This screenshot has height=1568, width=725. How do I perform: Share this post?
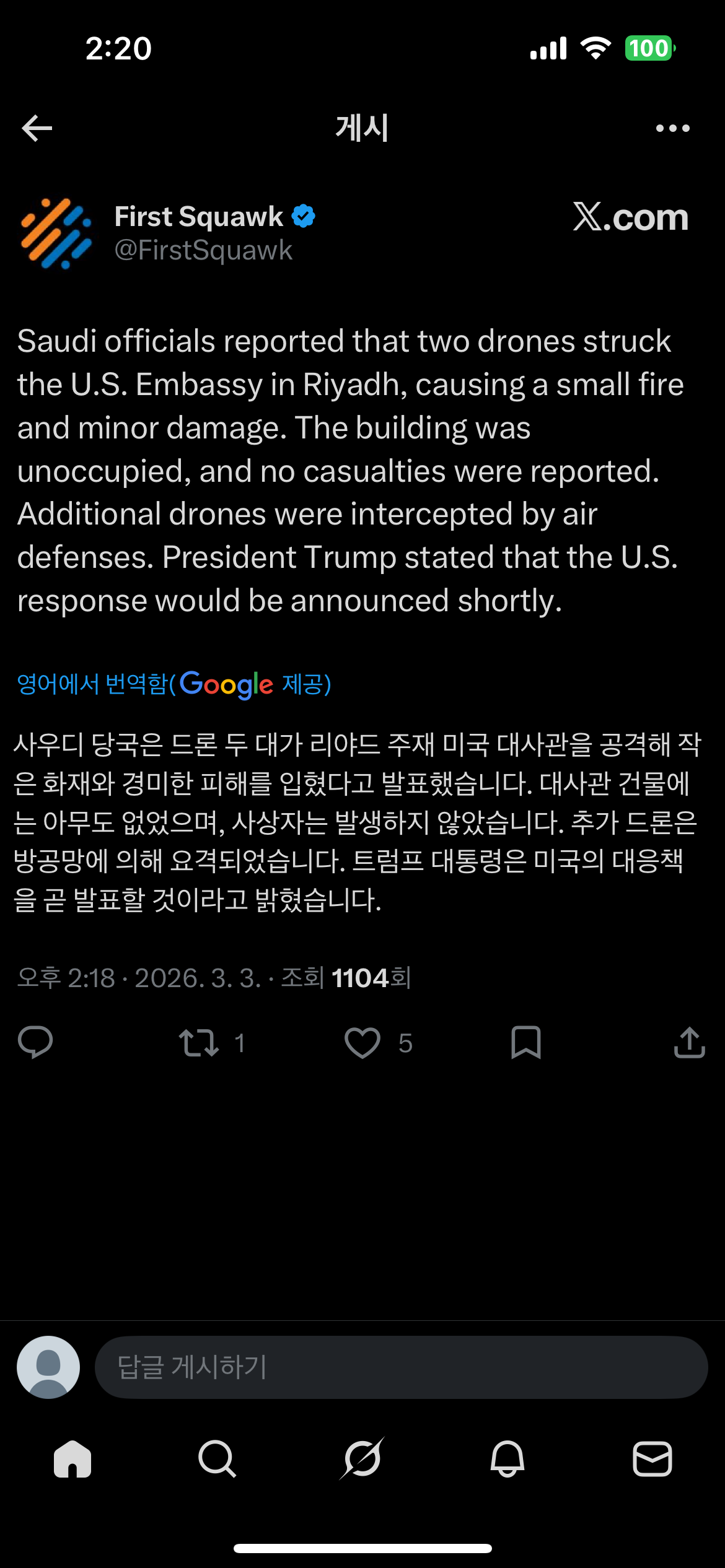(x=689, y=1042)
